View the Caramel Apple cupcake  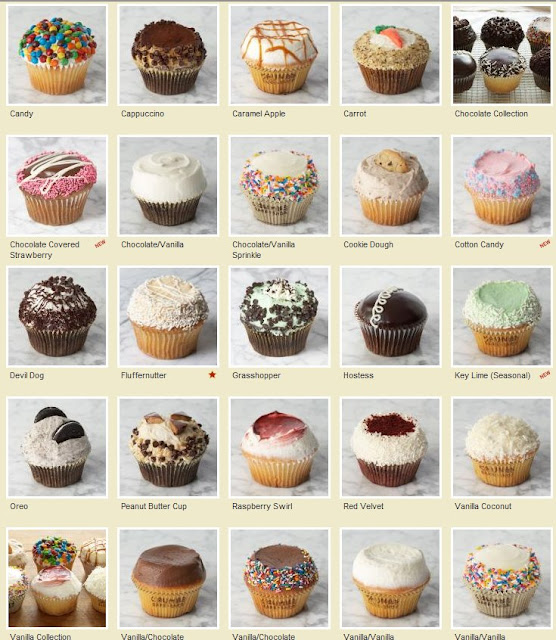[x=279, y=55]
